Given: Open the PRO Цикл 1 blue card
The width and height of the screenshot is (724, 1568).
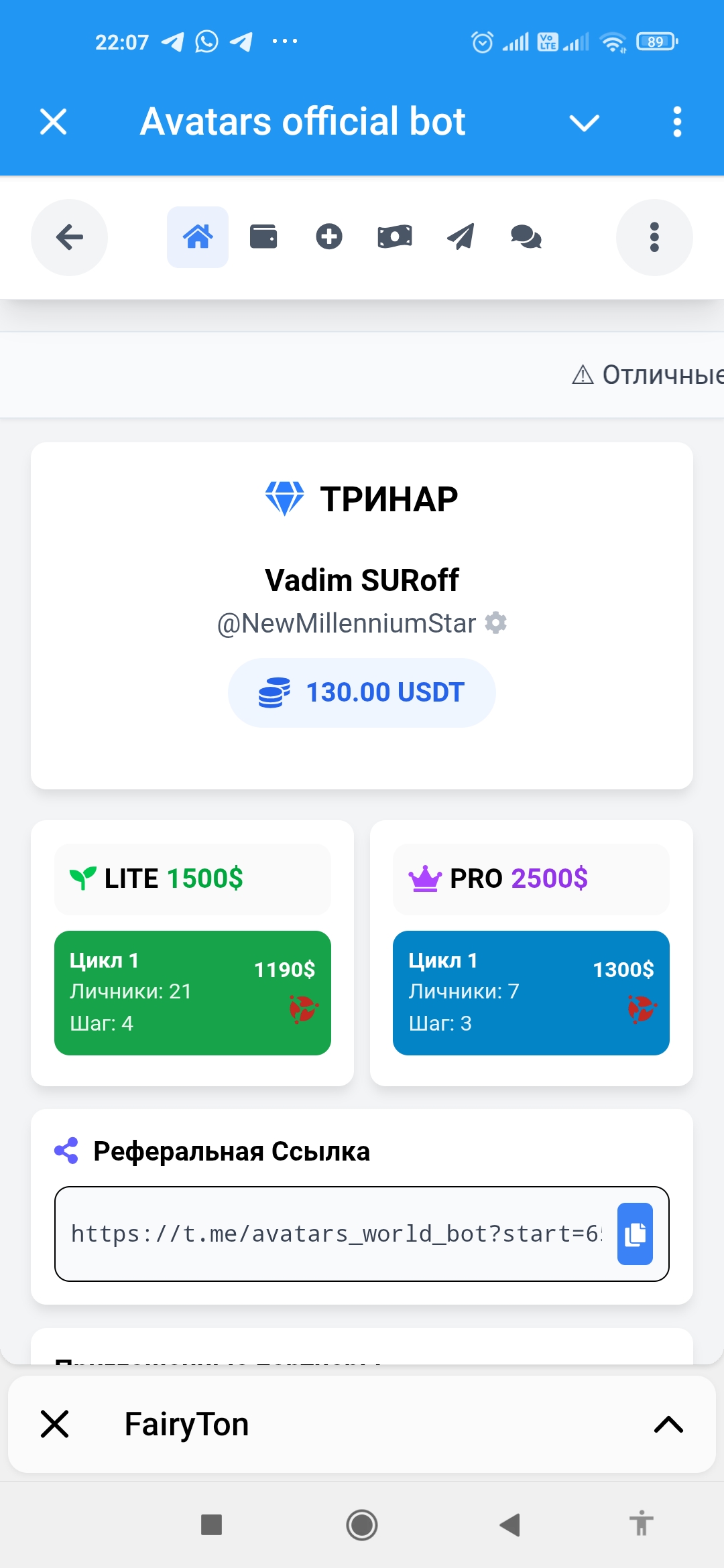Looking at the screenshot, I should pyautogui.click(x=531, y=992).
